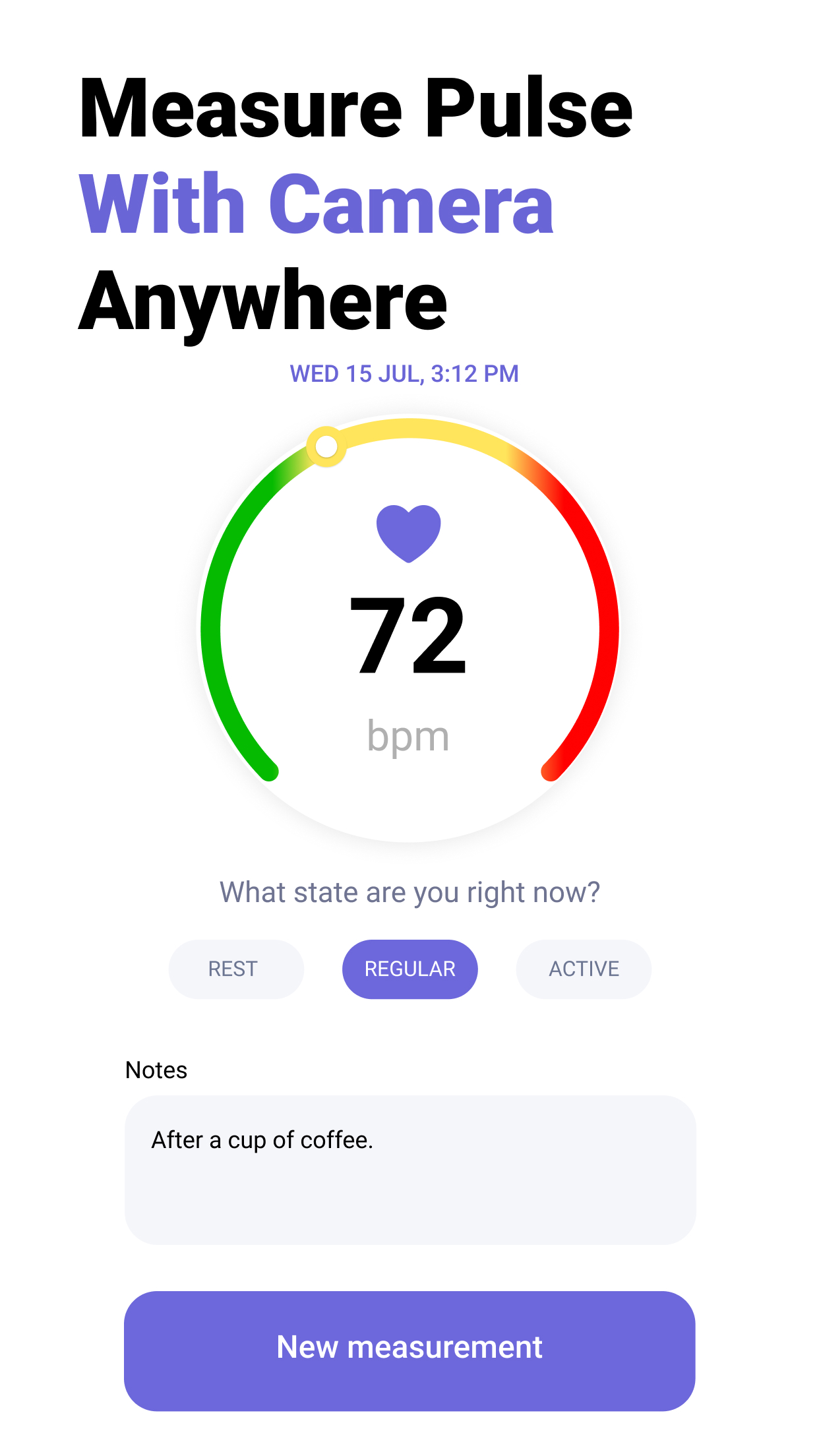The height and width of the screenshot is (1456, 819).
Task: Open the measurement timestamp WED 15 JUL
Action: (x=405, y=373)
